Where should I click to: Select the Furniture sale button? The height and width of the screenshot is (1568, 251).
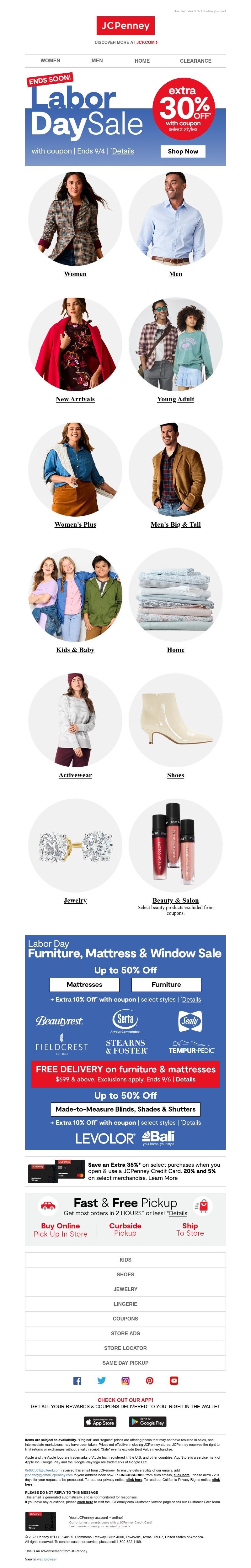(166, 985)
